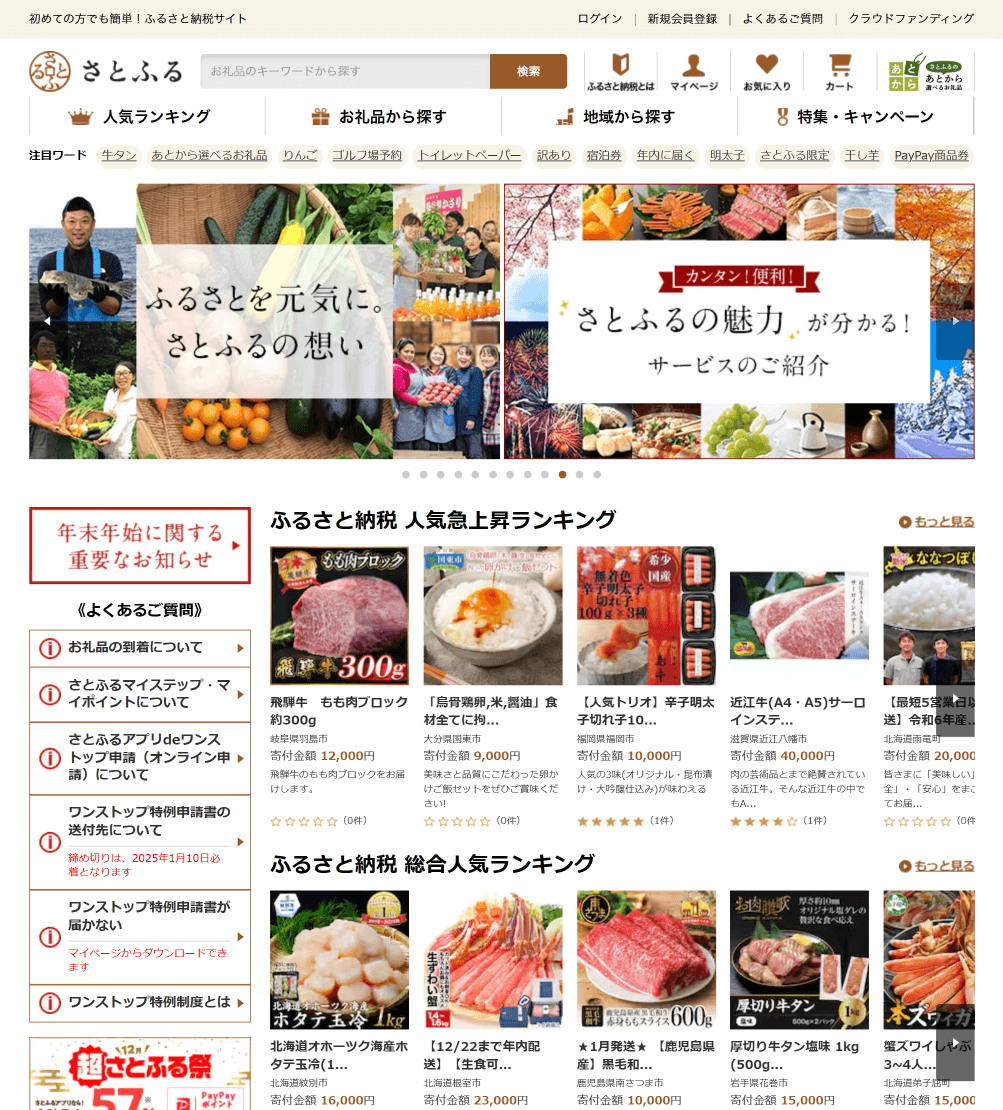Select the PayPay商品券 keyword chip
The height and width of the screenshot is (1110, 1003).
[931, 155]
